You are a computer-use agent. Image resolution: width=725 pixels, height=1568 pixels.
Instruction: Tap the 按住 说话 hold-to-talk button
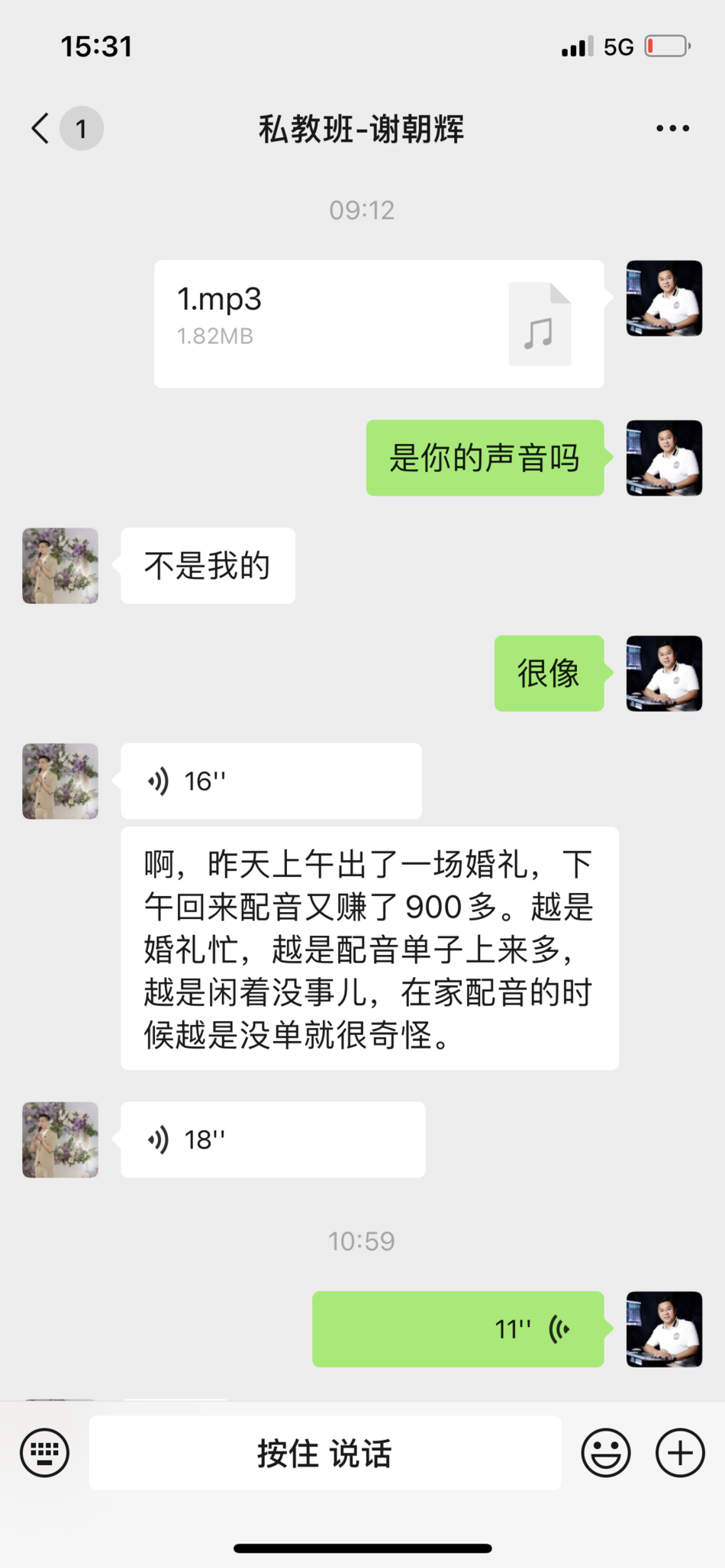(x=325, y=1453)
